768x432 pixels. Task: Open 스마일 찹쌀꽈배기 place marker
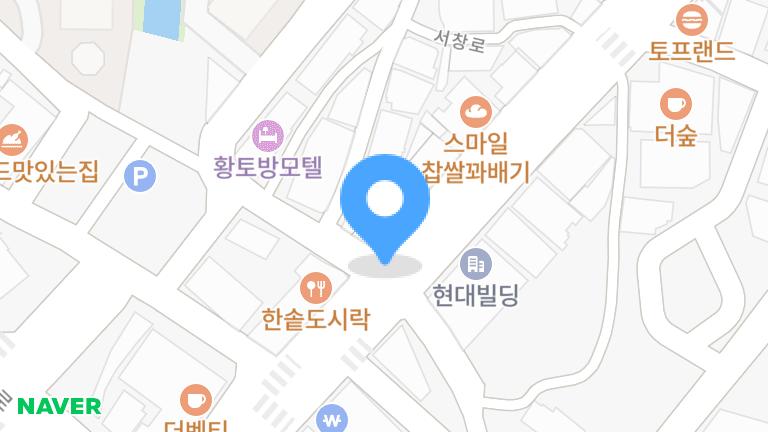tap(476, 110)
